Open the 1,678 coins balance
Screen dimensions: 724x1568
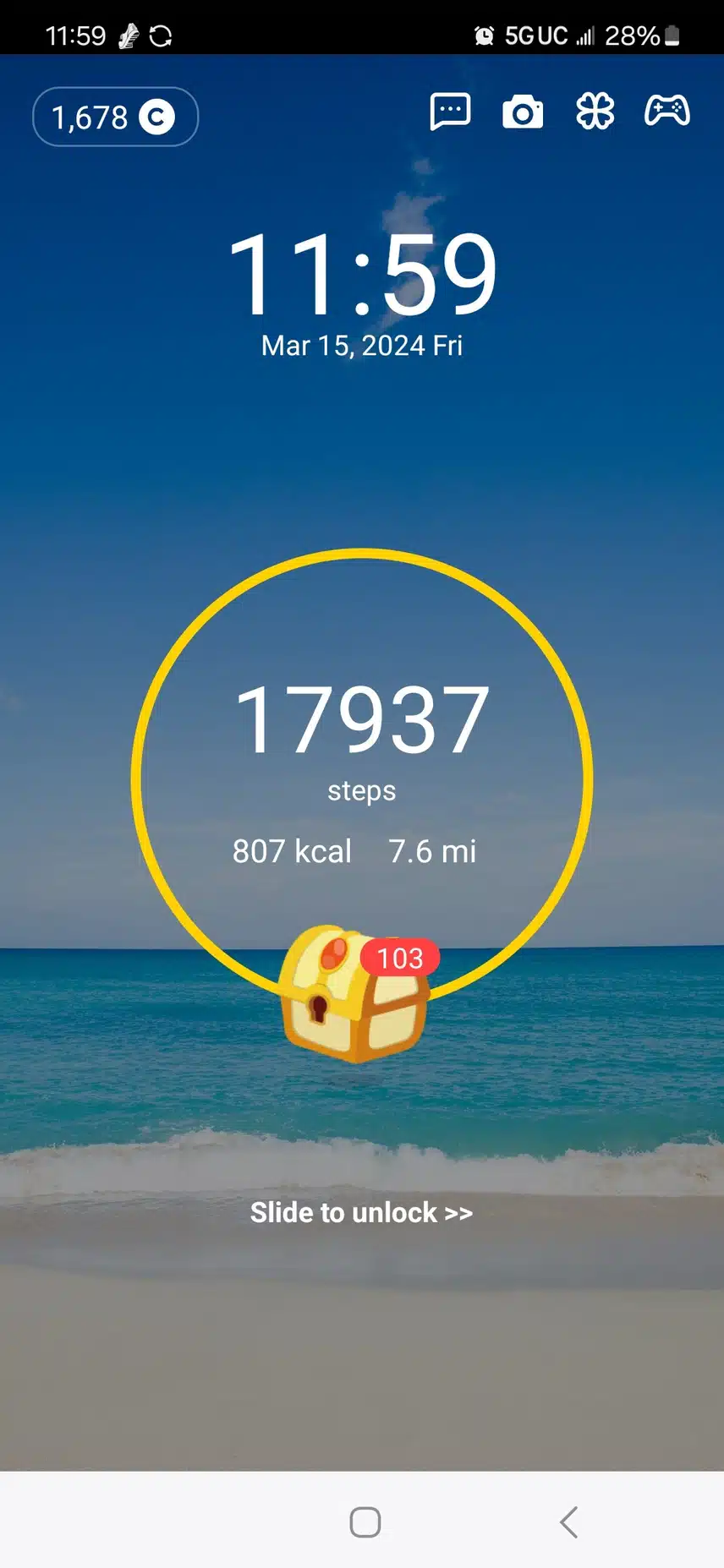coord(115,117)
